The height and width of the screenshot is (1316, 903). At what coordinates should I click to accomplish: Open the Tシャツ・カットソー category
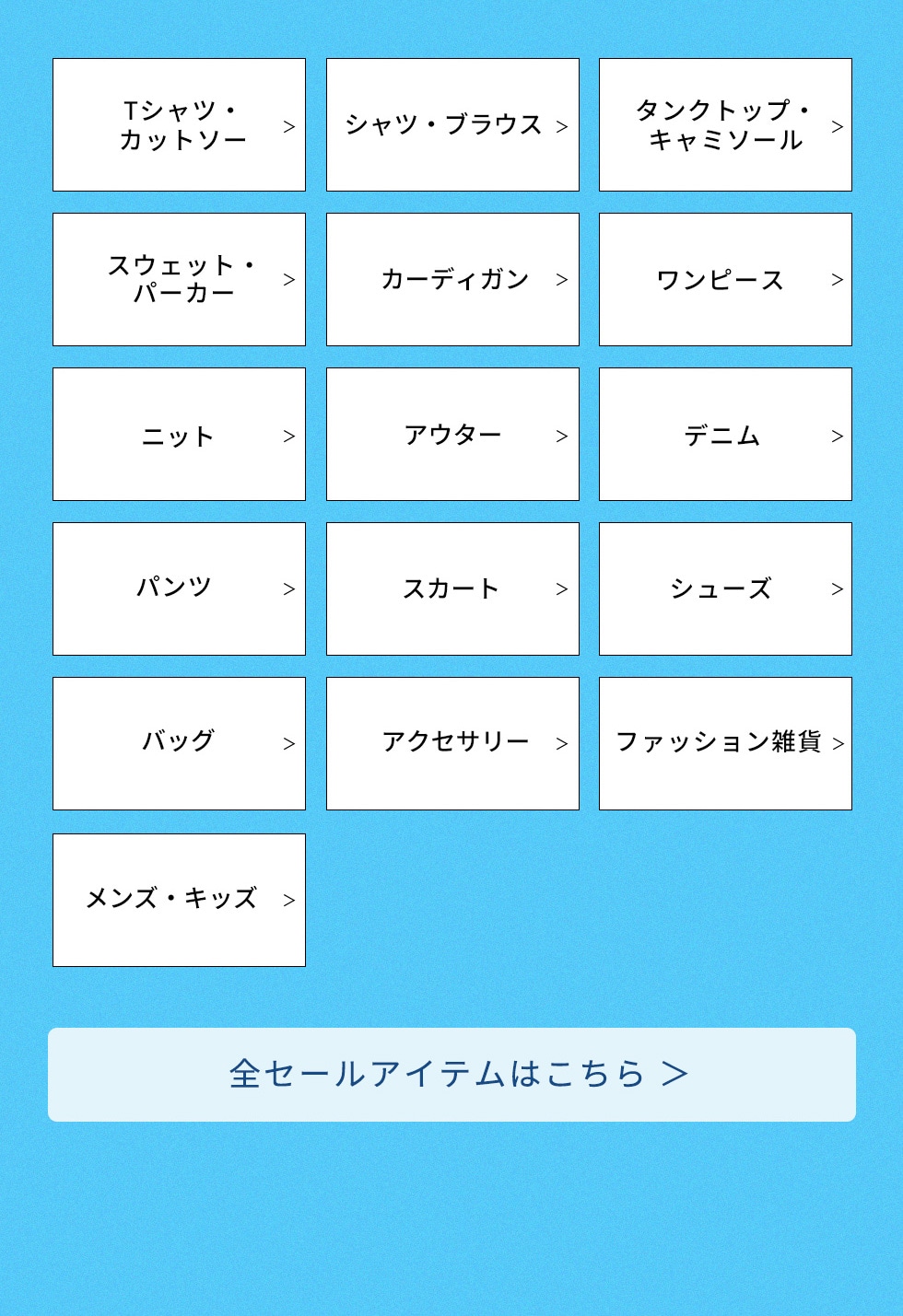coord(179,125)
